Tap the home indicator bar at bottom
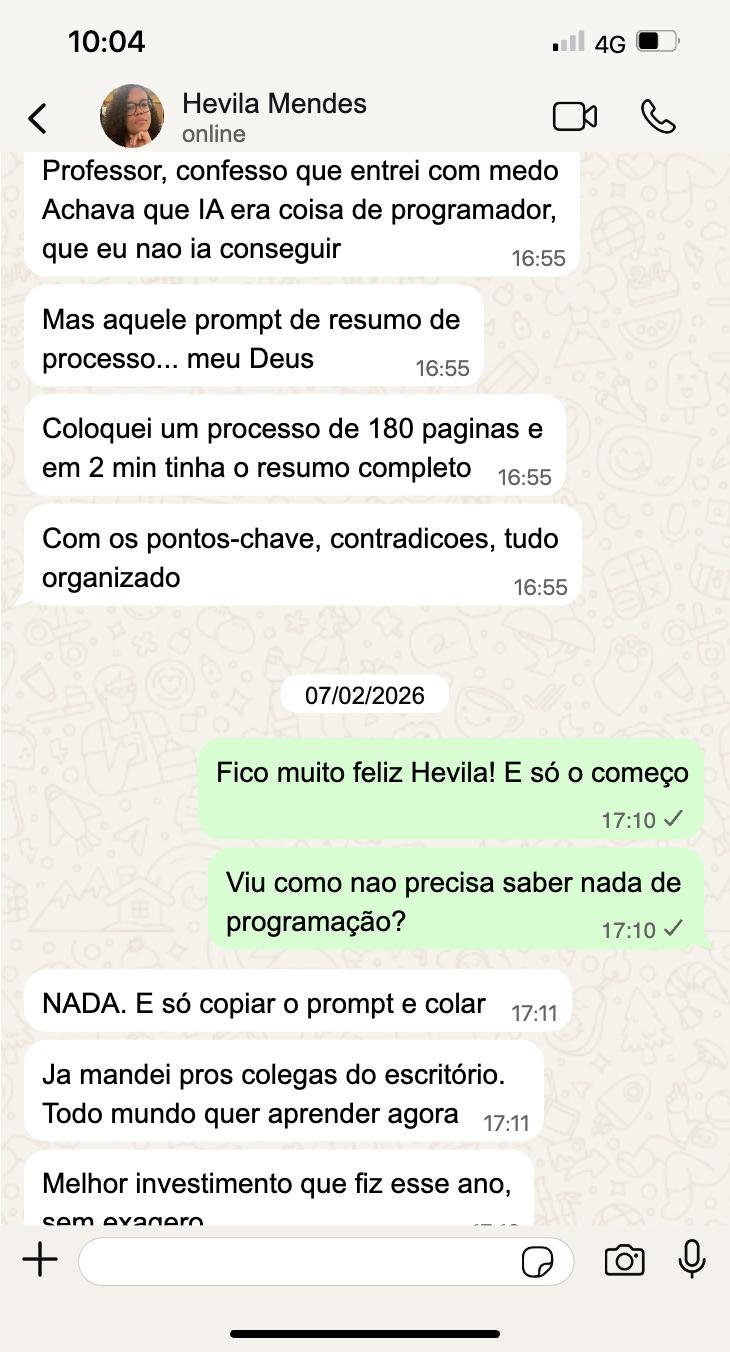Viewport: 730px width, 1352px height. [x=365, y=1332]
